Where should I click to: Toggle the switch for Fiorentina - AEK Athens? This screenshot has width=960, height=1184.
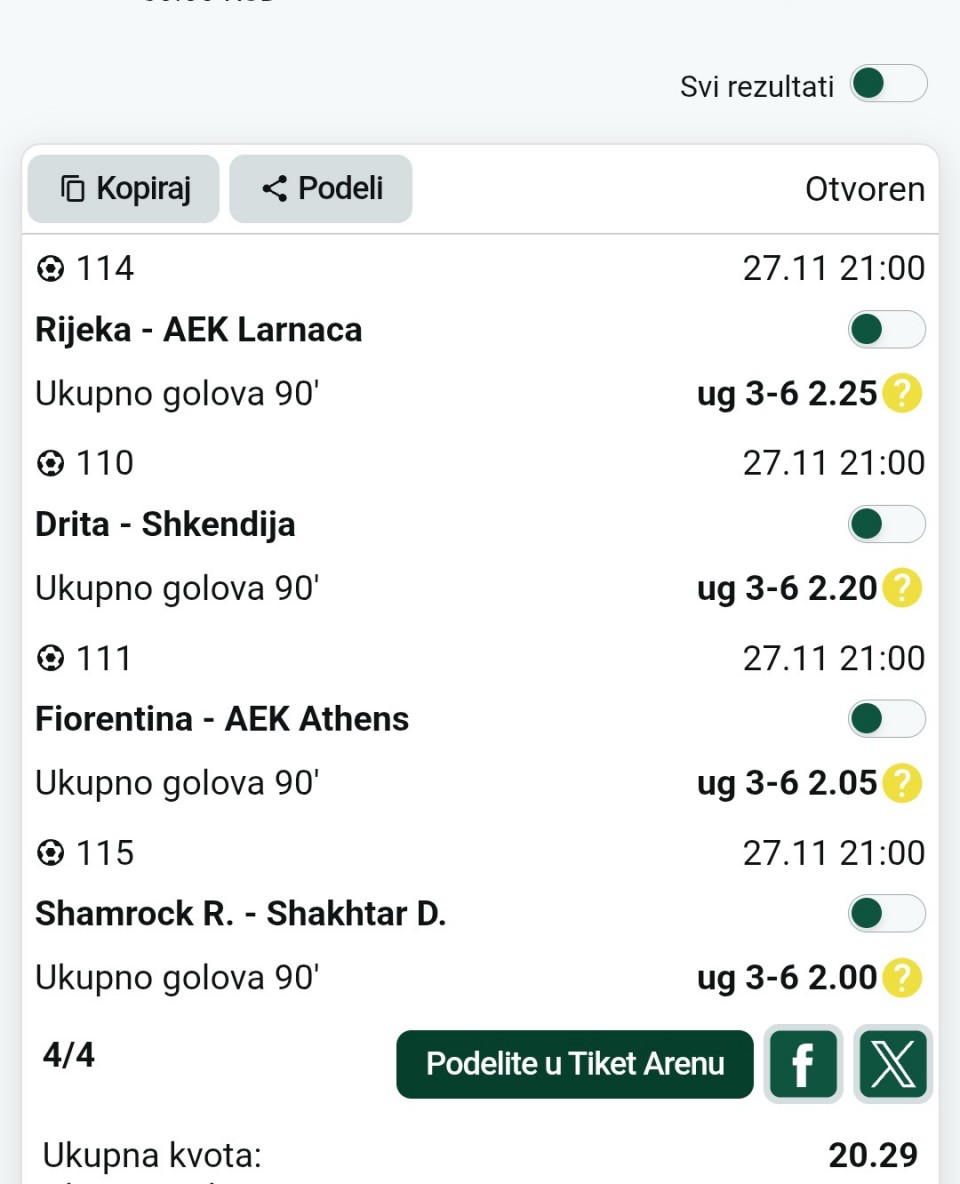[886, 718]
